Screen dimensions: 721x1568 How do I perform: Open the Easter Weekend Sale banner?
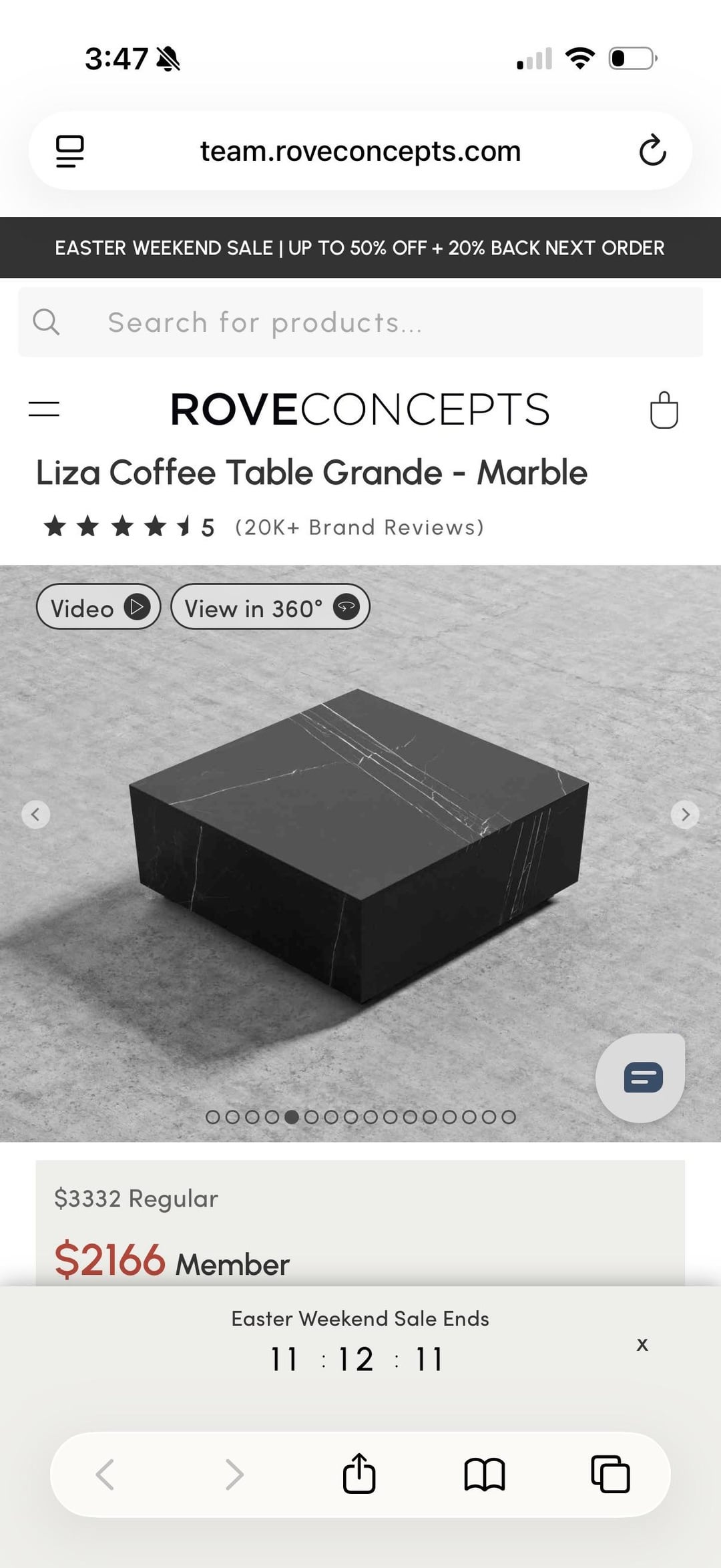pyautogui.click(x=360, y=248)
